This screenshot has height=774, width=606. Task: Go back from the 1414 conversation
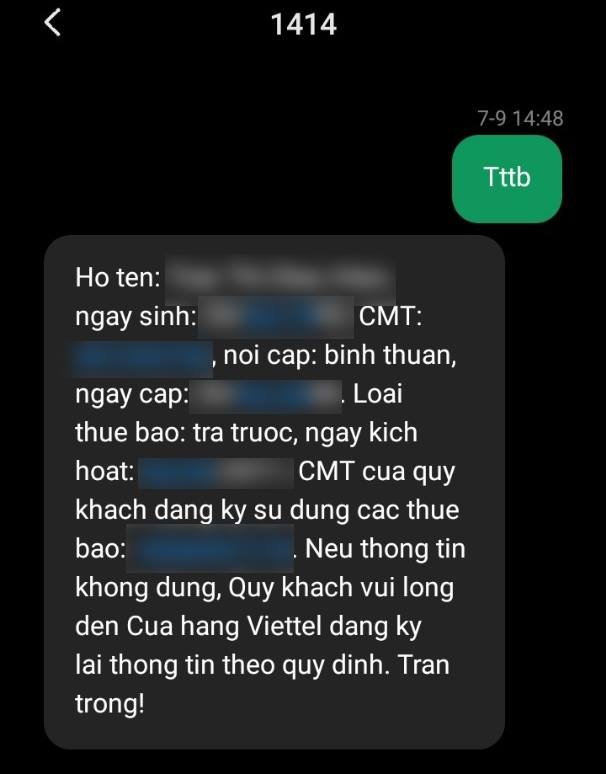click(x=53, y=23)
